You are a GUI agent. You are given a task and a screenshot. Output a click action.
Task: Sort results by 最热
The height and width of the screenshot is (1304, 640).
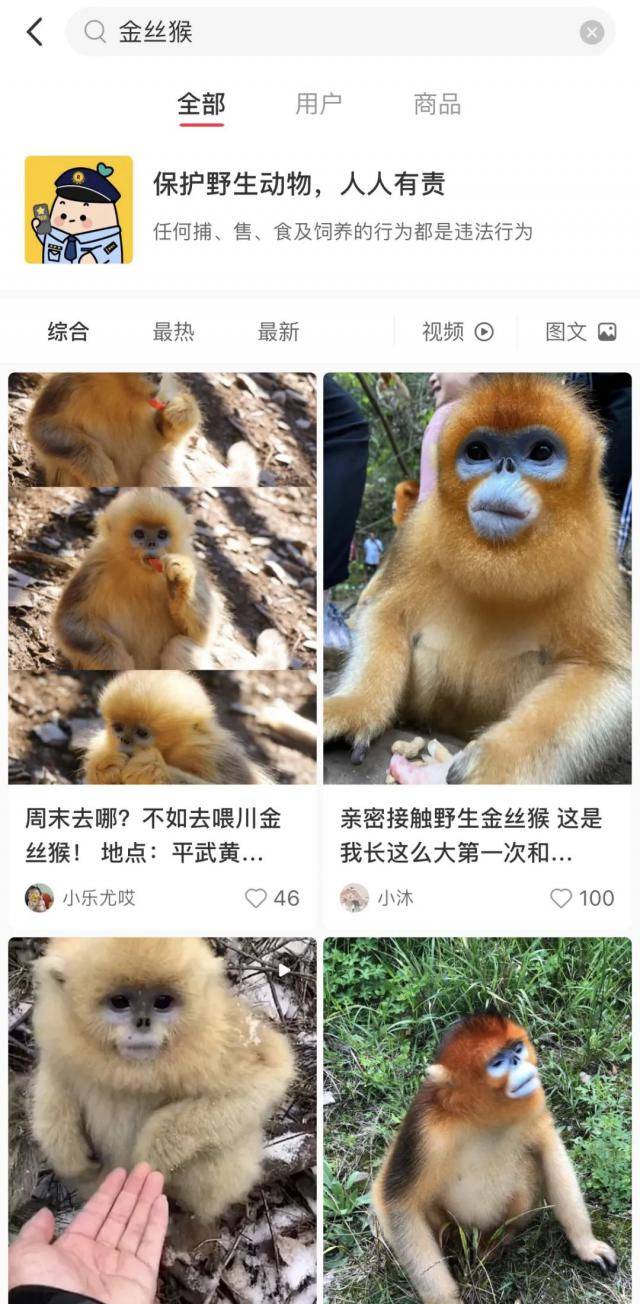click(173, 332)
